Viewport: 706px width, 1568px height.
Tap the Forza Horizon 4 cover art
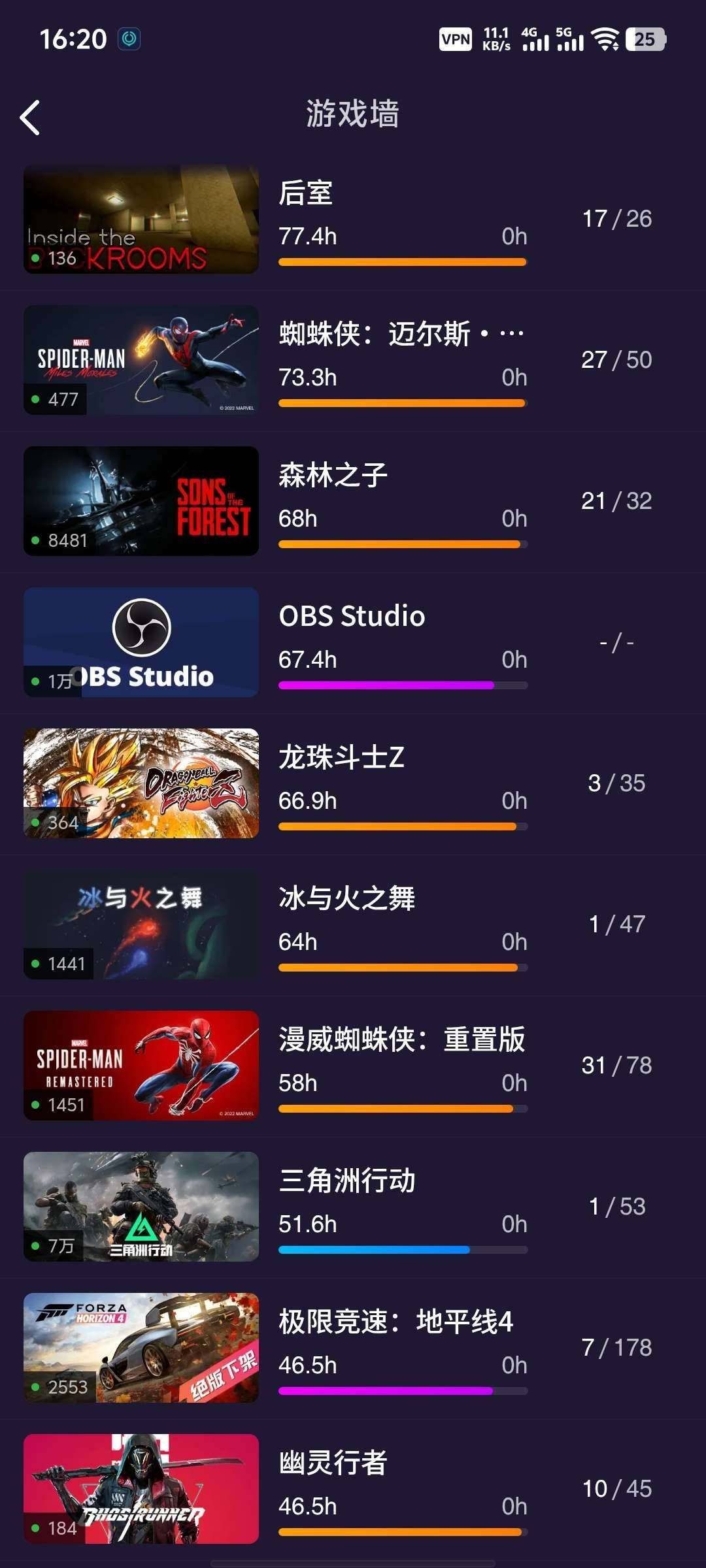[141, 1348]
